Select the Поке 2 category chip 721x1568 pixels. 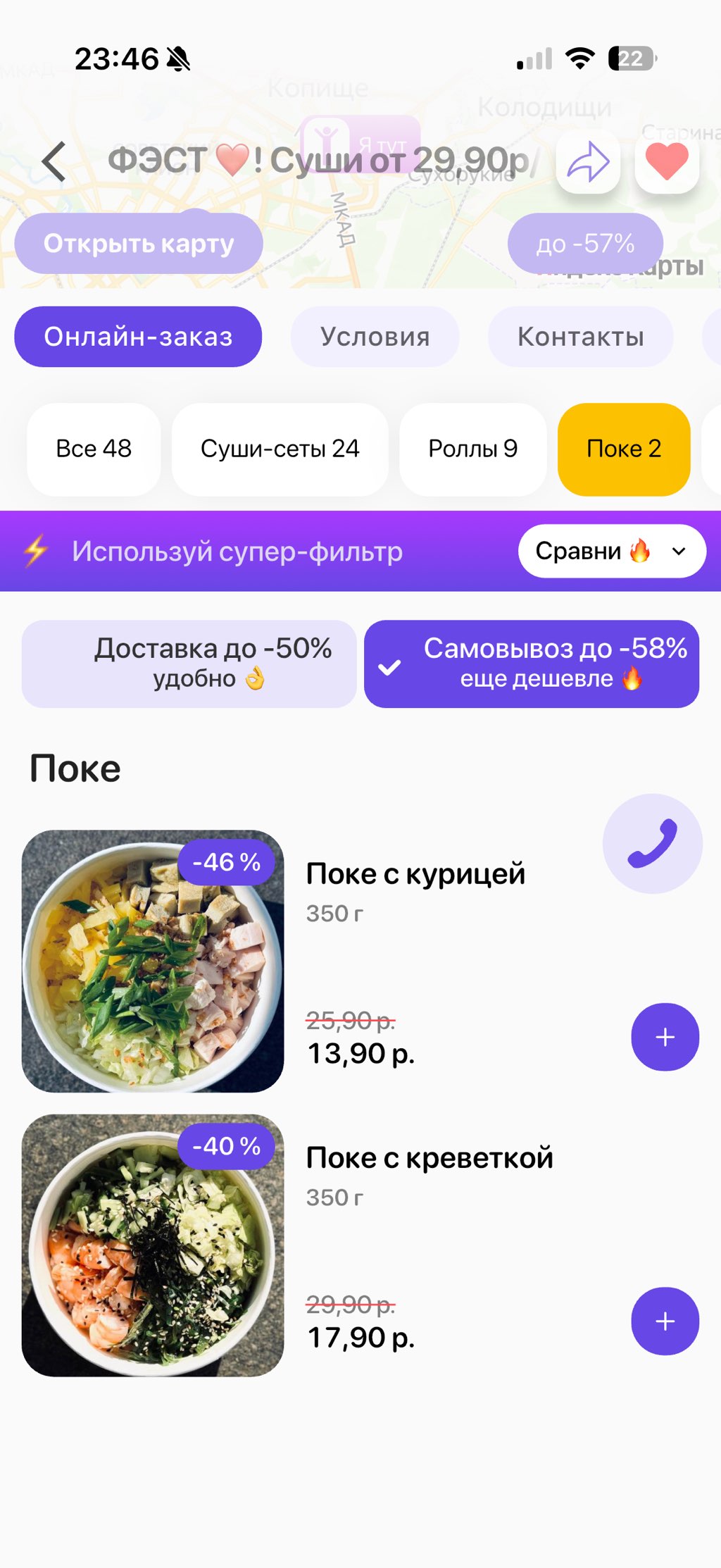coord(624,449)
